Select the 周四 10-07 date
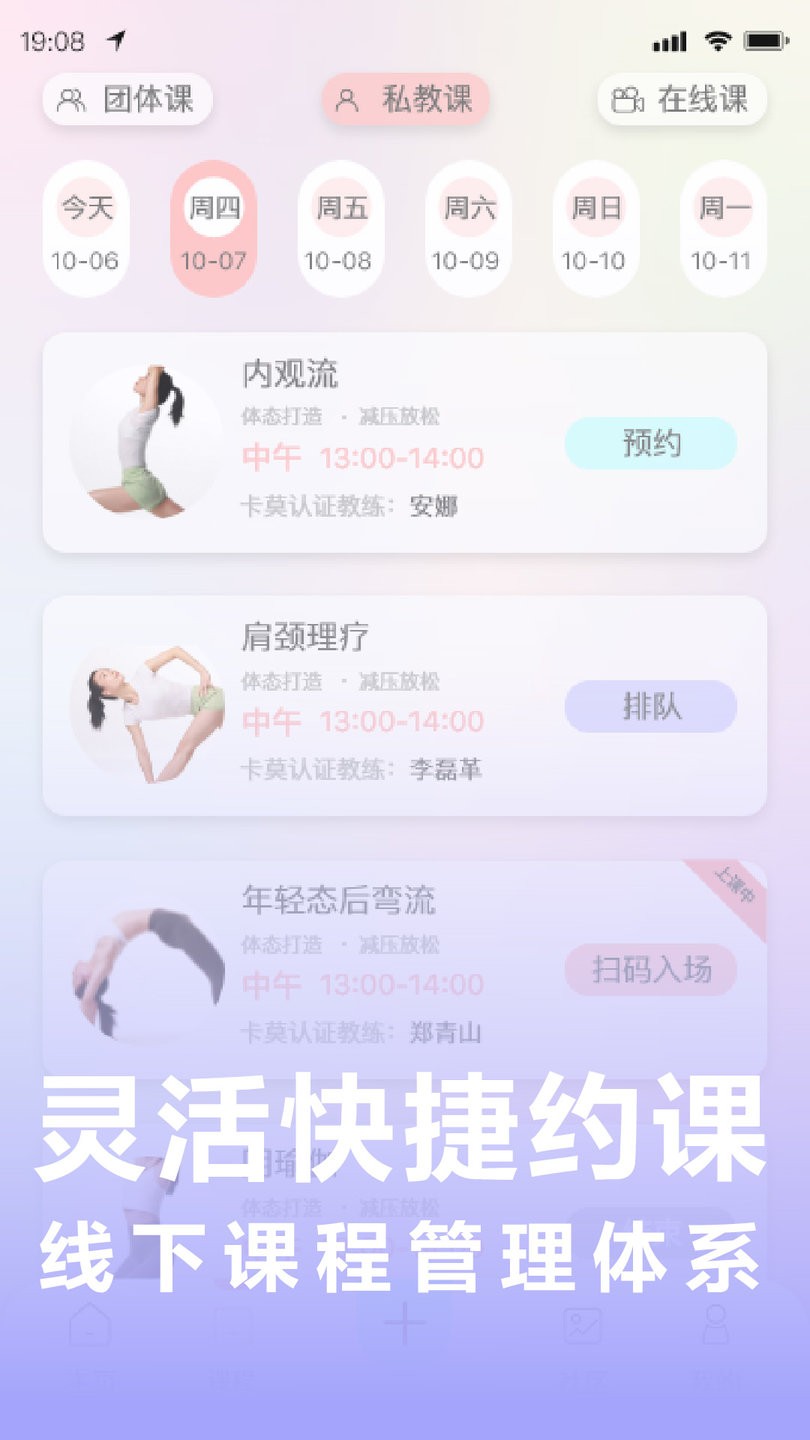Screen dimensions: 810x1440 coord(213,232)
